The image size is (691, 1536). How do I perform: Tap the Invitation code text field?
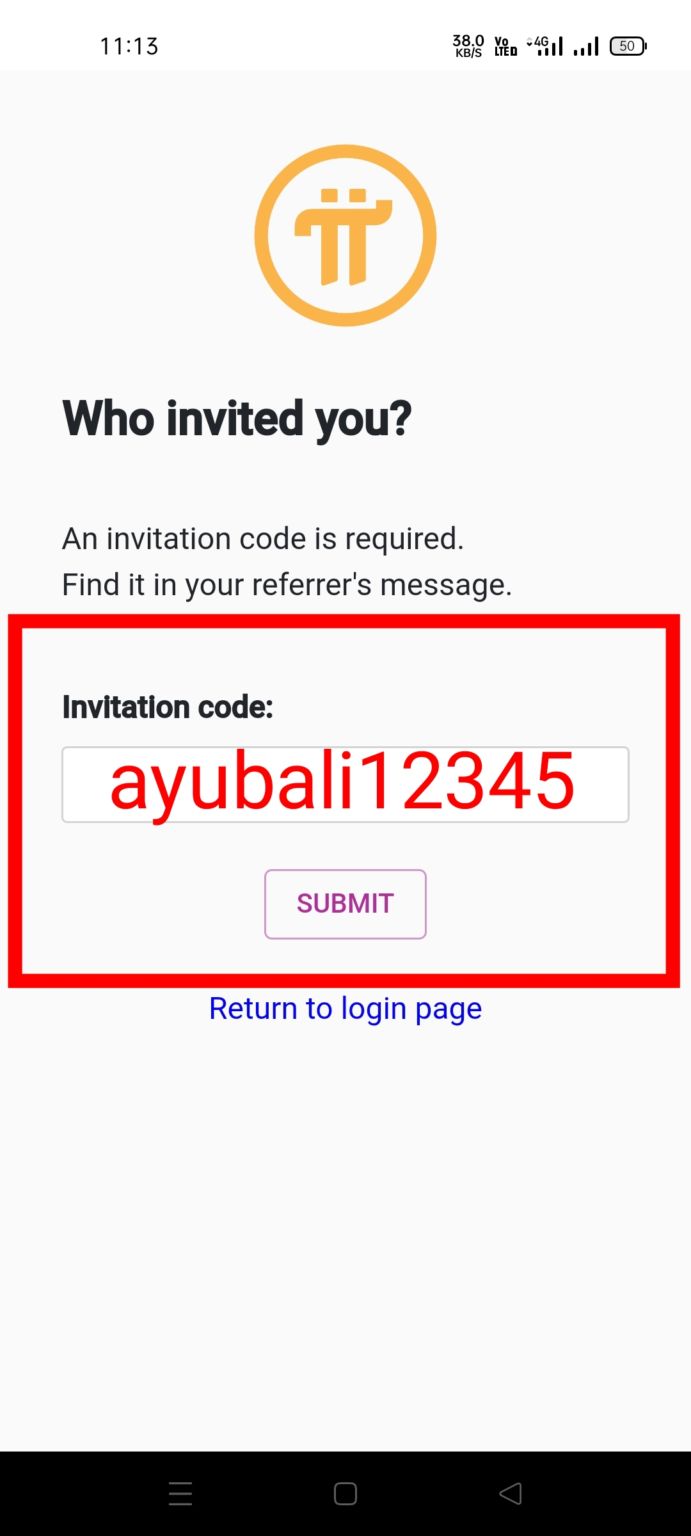click(x=345, y=784)
